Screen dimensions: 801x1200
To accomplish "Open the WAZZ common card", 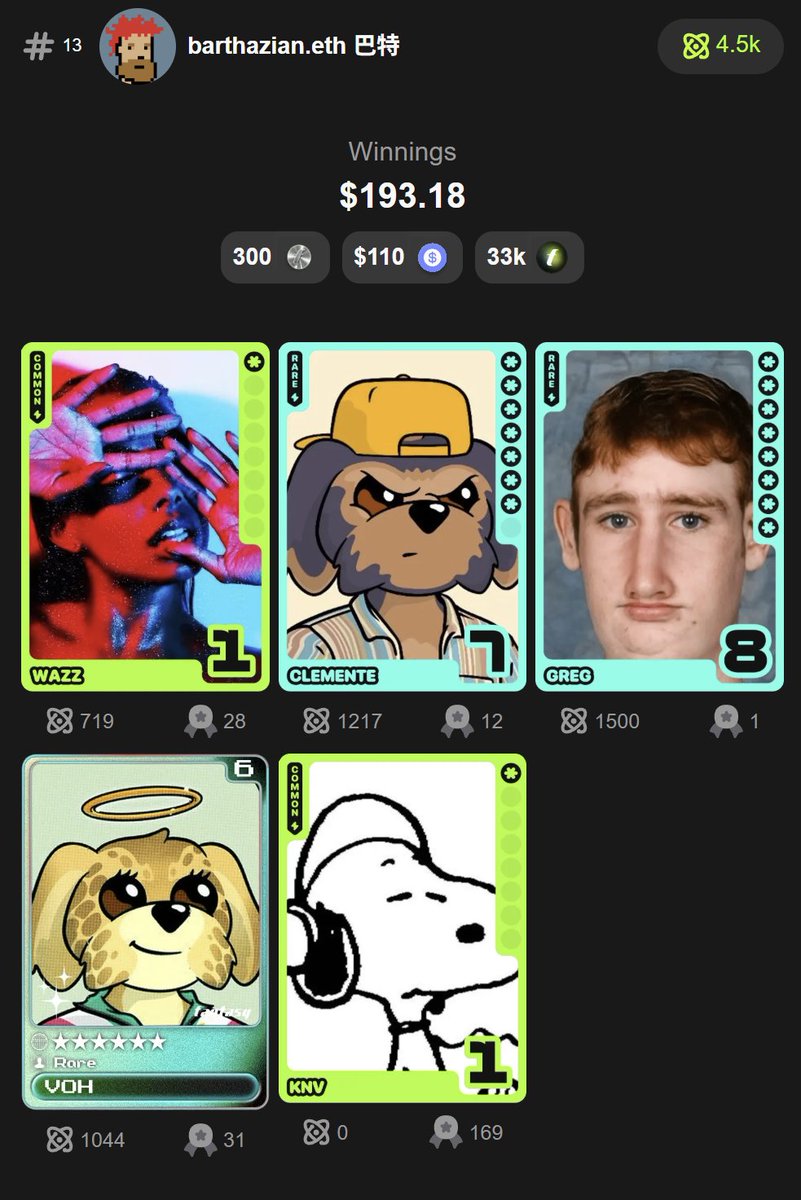I will pyautogui.click(x=146, y=516).
